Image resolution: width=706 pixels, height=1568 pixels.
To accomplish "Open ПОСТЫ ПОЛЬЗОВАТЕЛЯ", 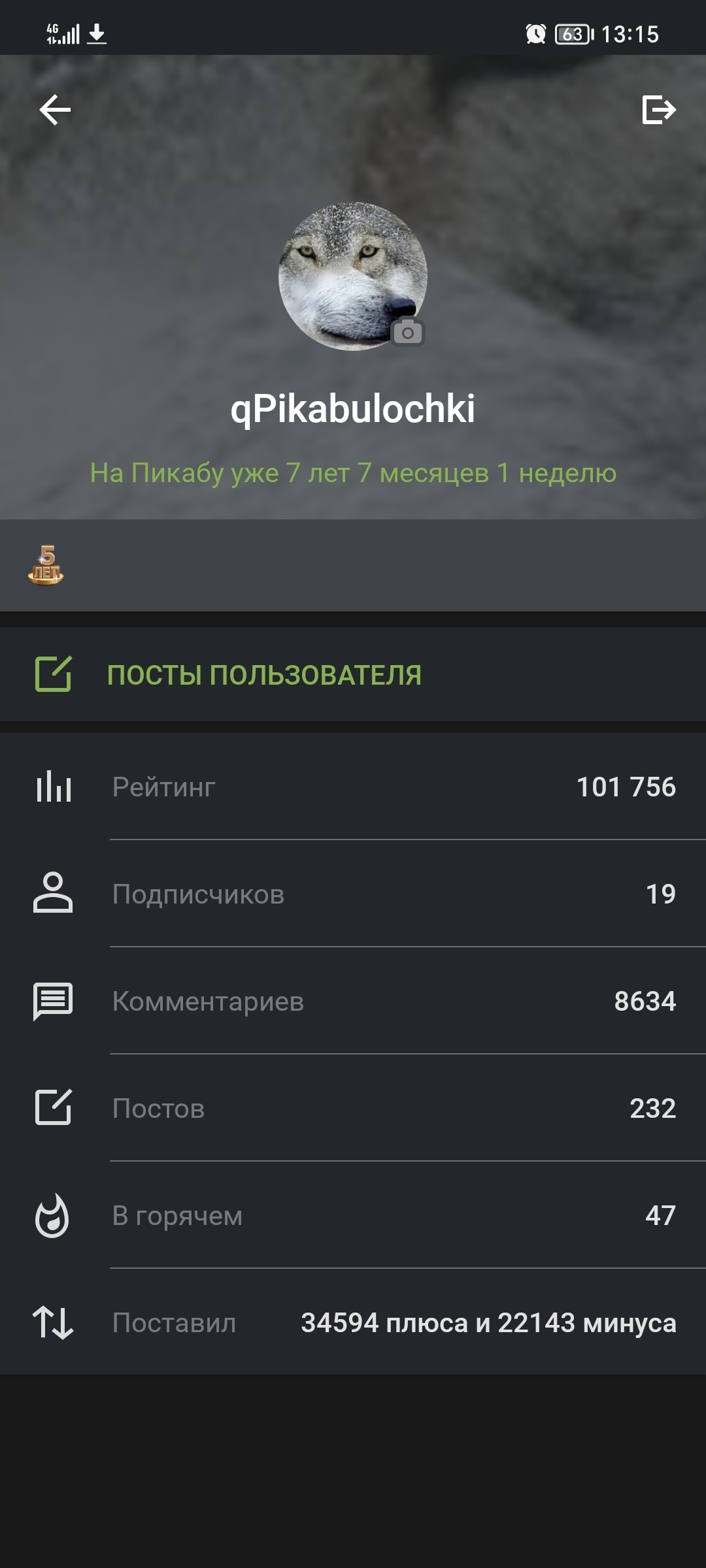I will (263, 675).
